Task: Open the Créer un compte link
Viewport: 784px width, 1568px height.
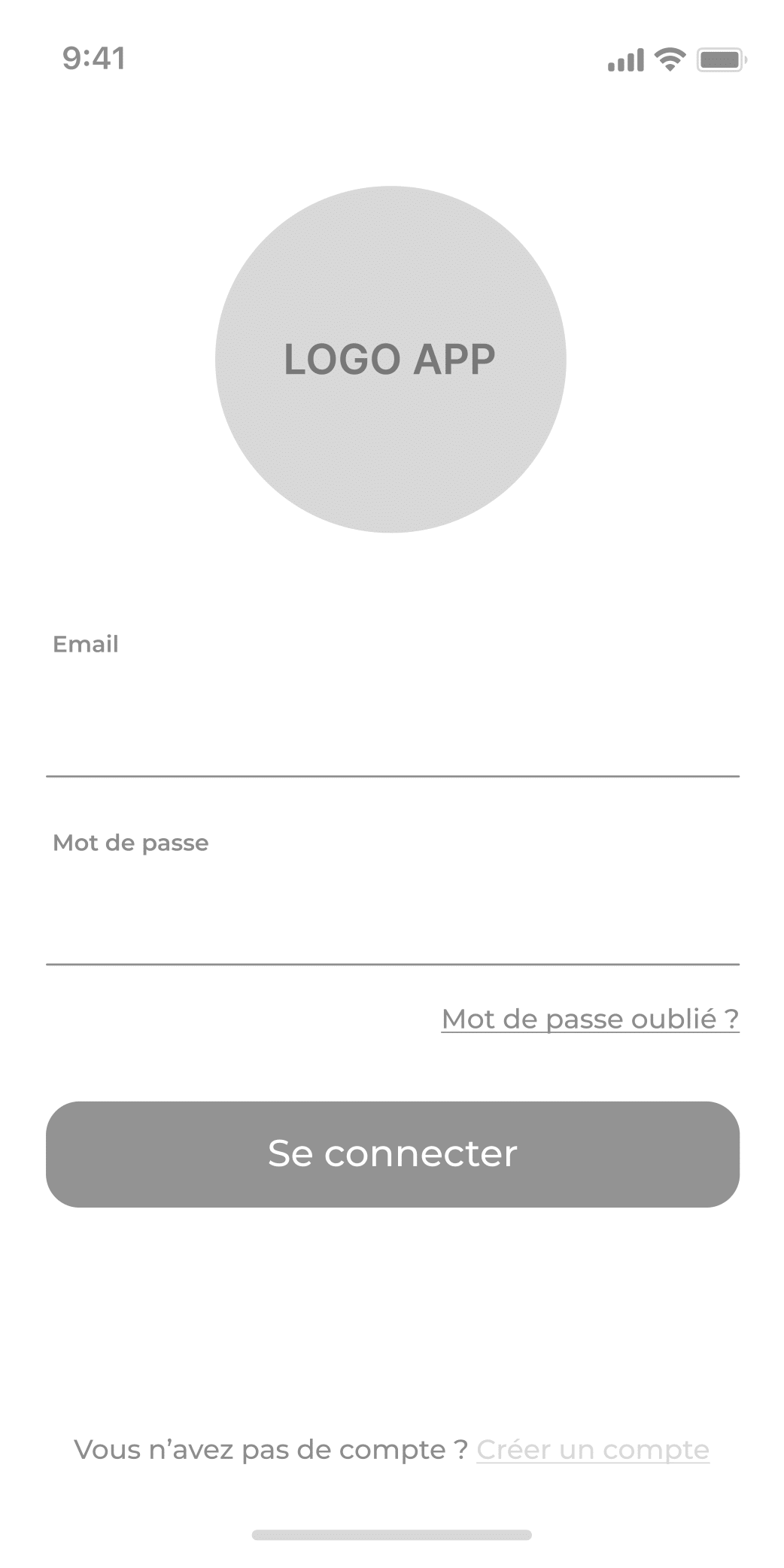Action: tap(593, 1449)
